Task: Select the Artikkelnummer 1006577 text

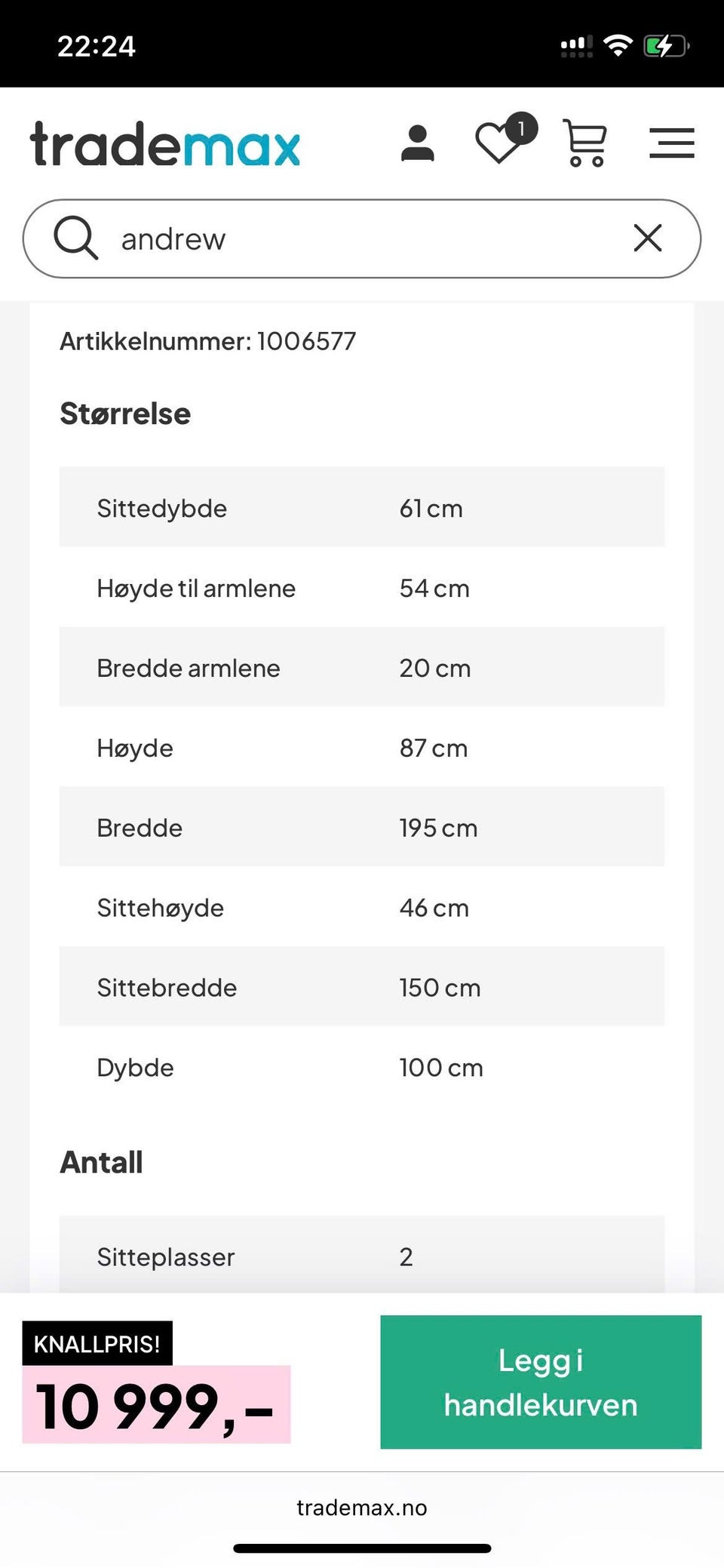Action: pyautogui.click(x=207, y=340)
